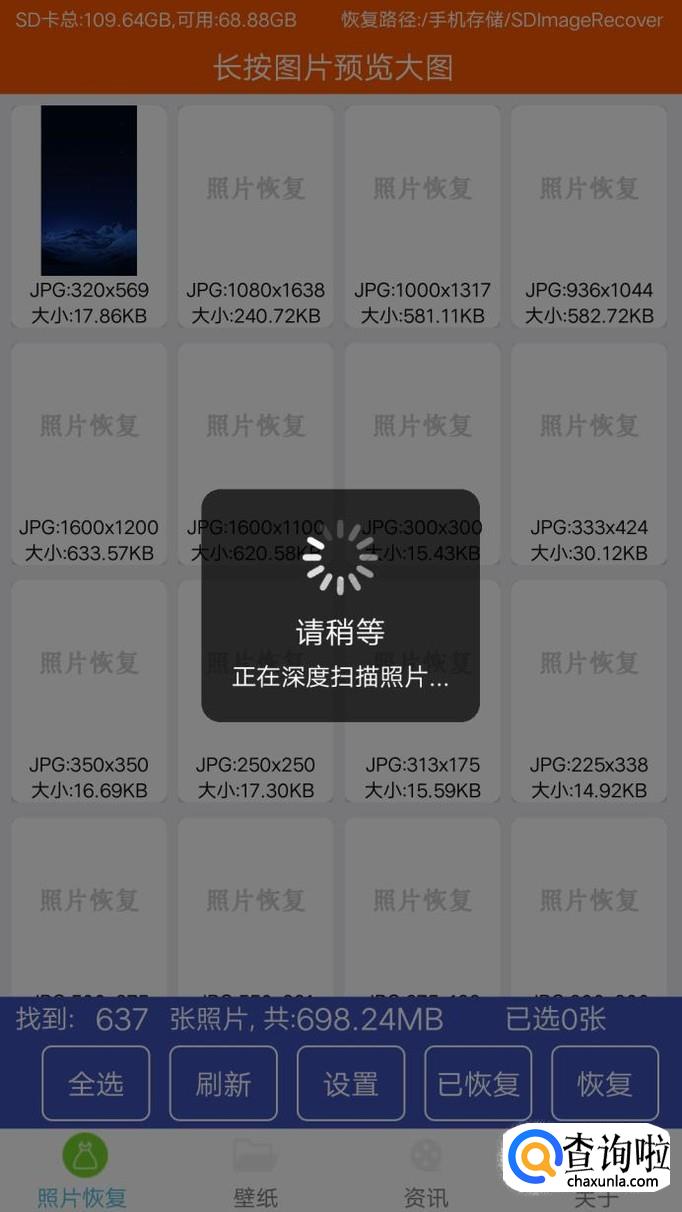The height and width of the screenshot is (1212, 682).
Task: Select the JPG 320x569 photo thumbnail
Action: (x=89, y=190)
